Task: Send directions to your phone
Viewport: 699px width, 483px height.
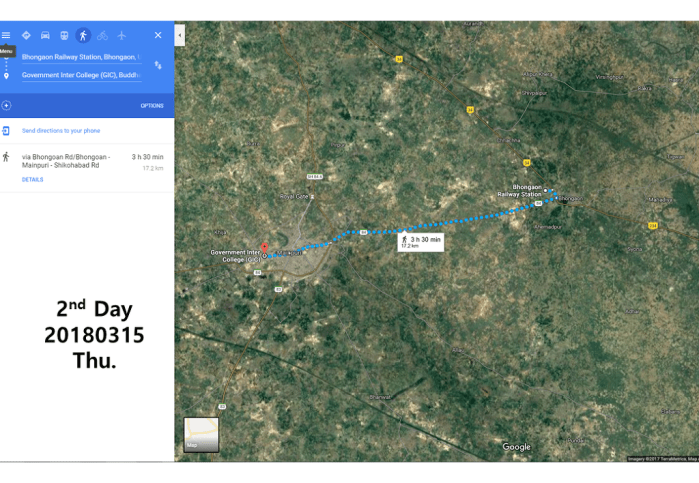Action: pyautogui.click(x=60, y=131)
